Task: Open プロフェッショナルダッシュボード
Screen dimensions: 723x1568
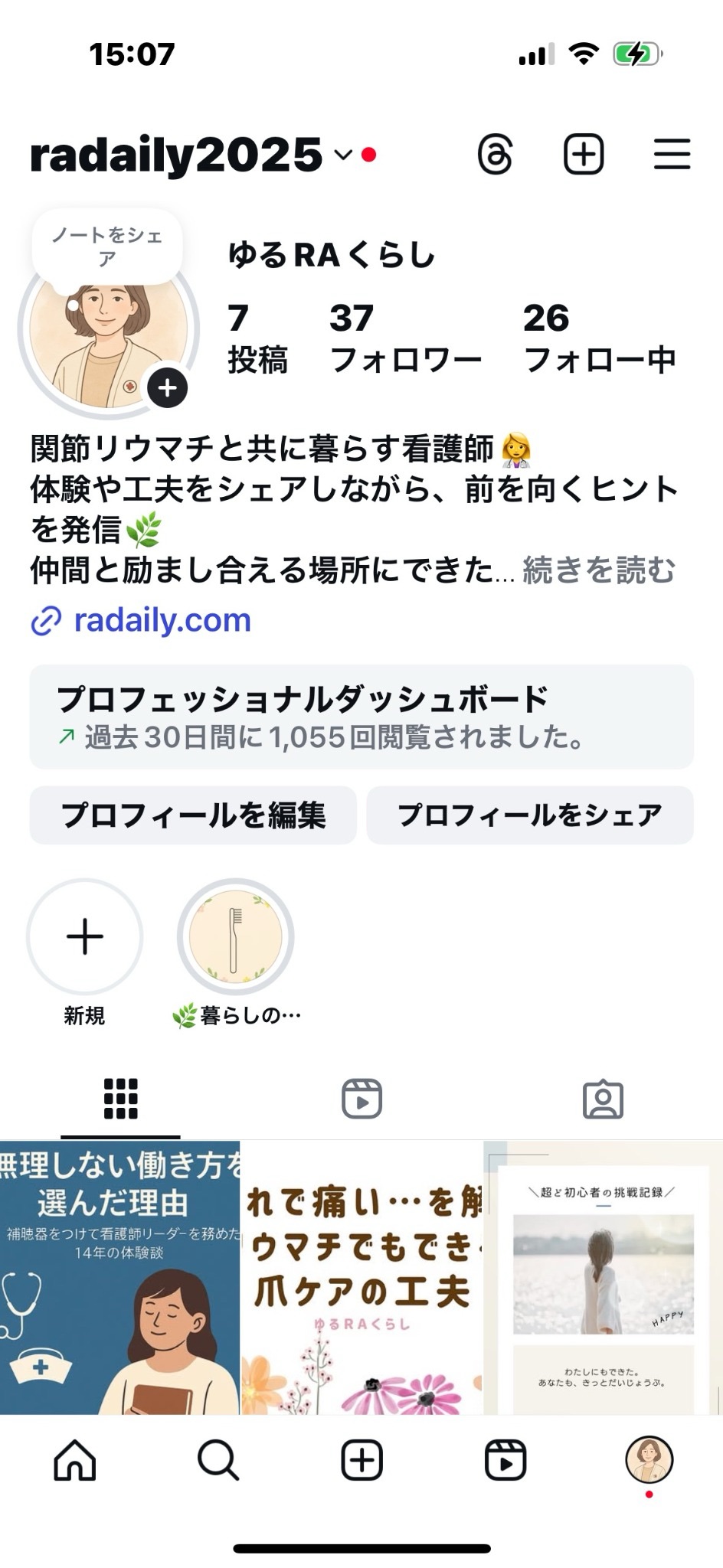Action: click(x=361, y=717)
